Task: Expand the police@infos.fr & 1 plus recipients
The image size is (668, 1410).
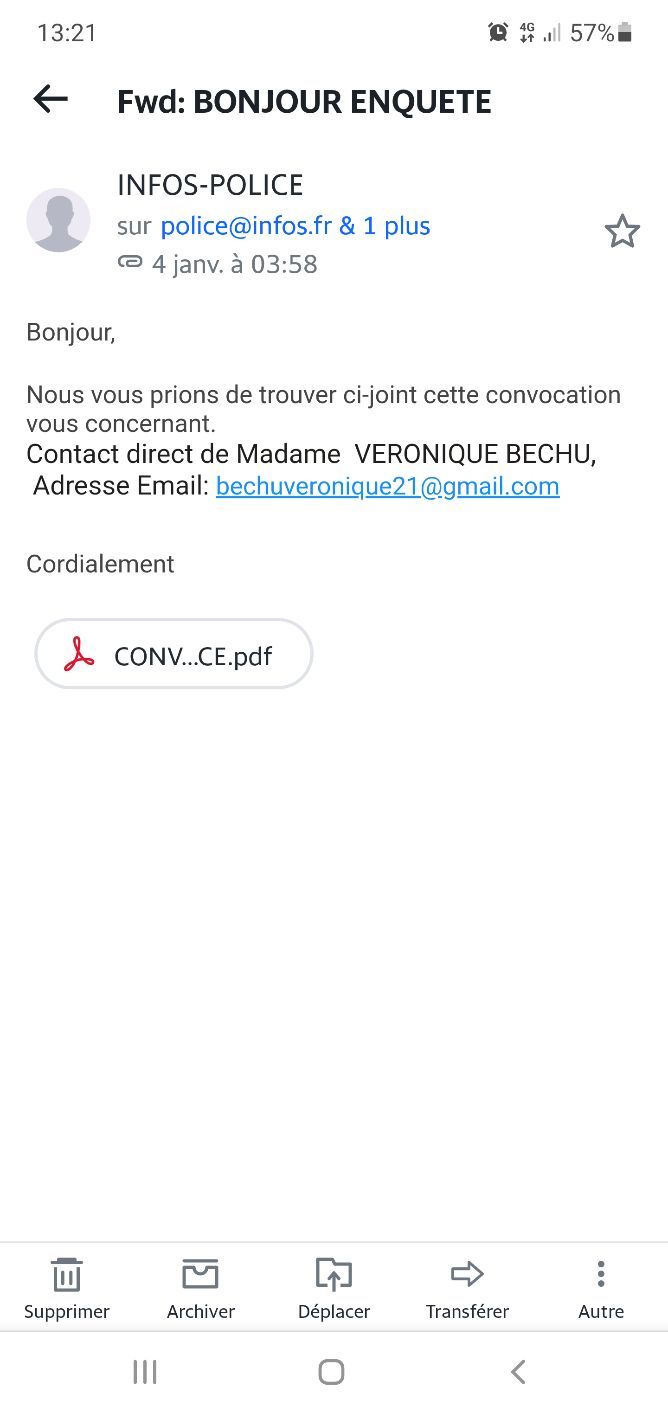Action: [x=295, y=226]
